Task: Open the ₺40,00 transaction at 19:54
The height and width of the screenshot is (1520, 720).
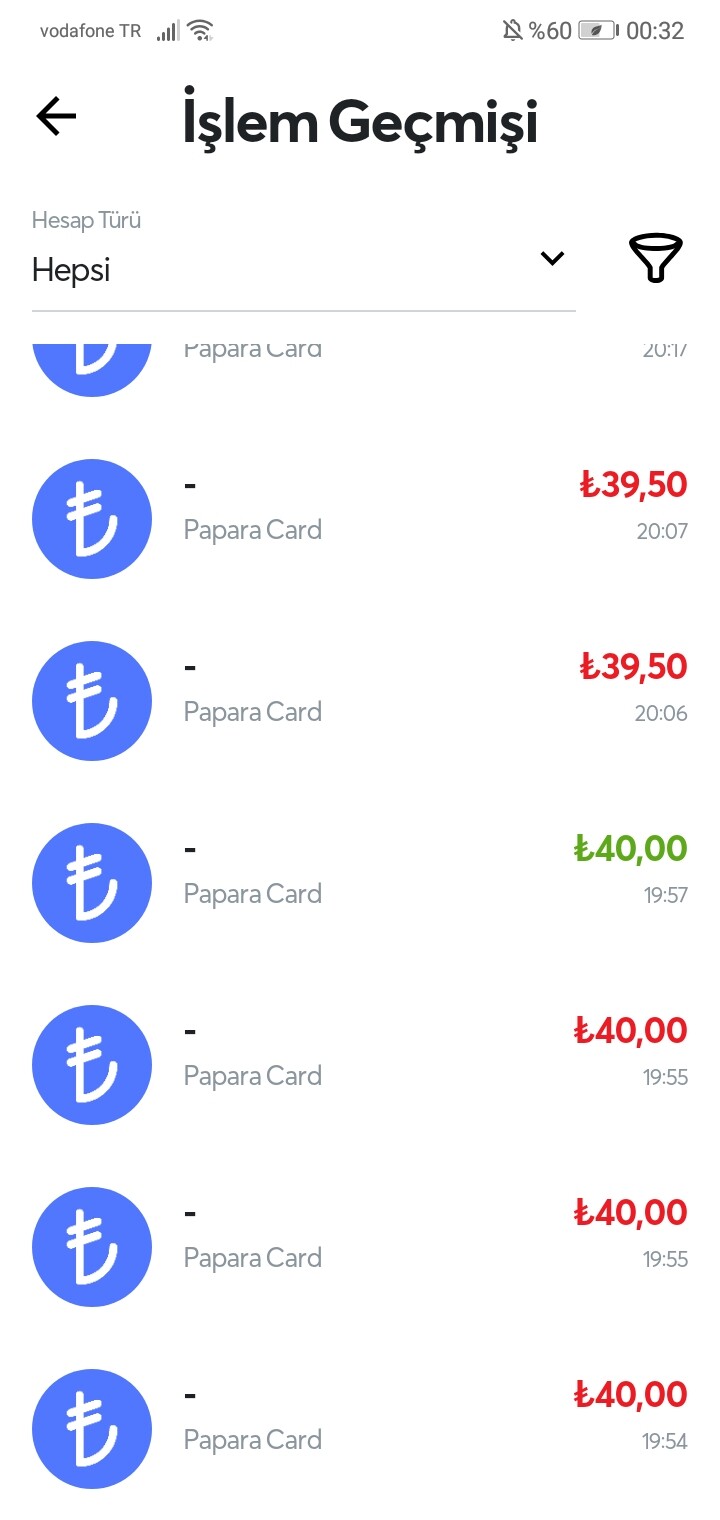Action: [x=360, y=1429]
